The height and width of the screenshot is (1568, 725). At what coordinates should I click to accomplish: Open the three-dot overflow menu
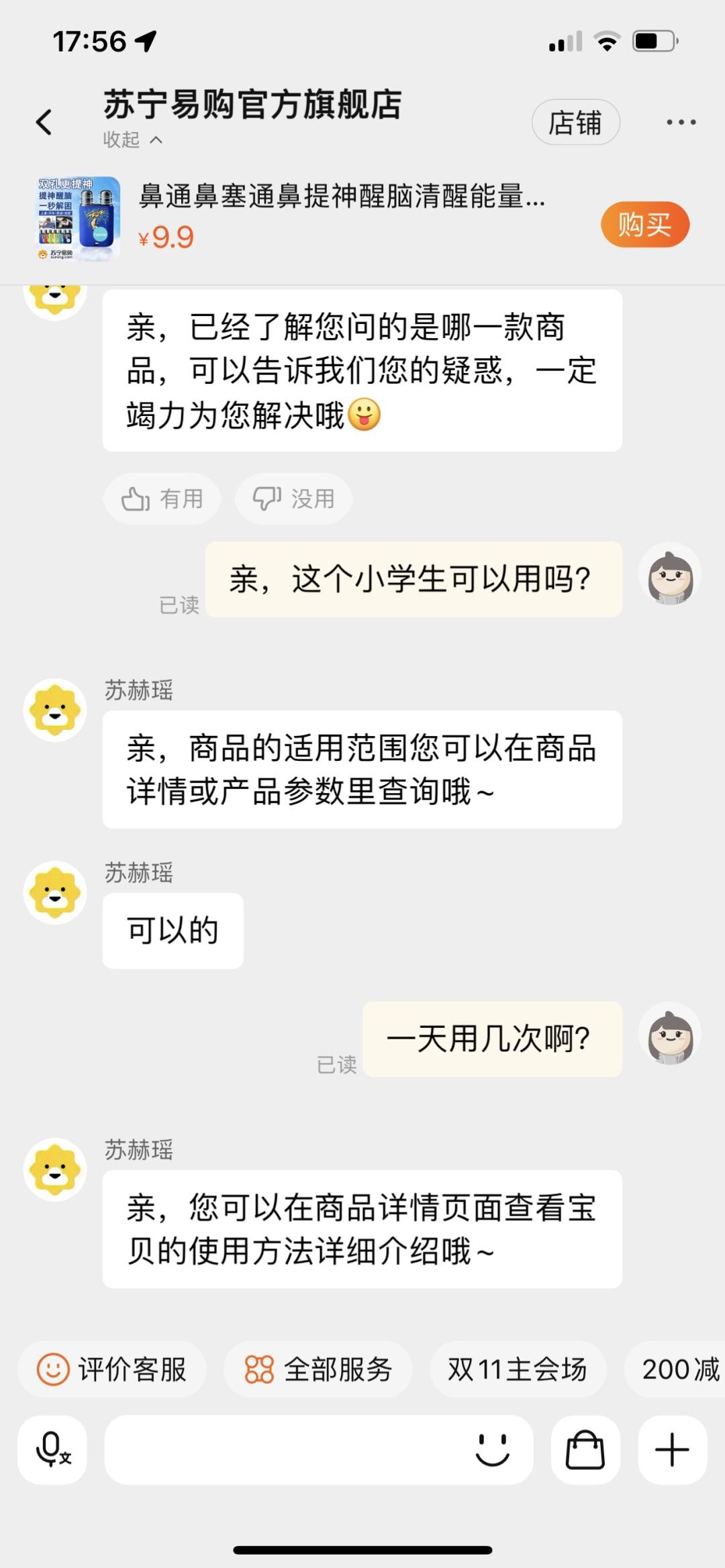pos(681,123)
